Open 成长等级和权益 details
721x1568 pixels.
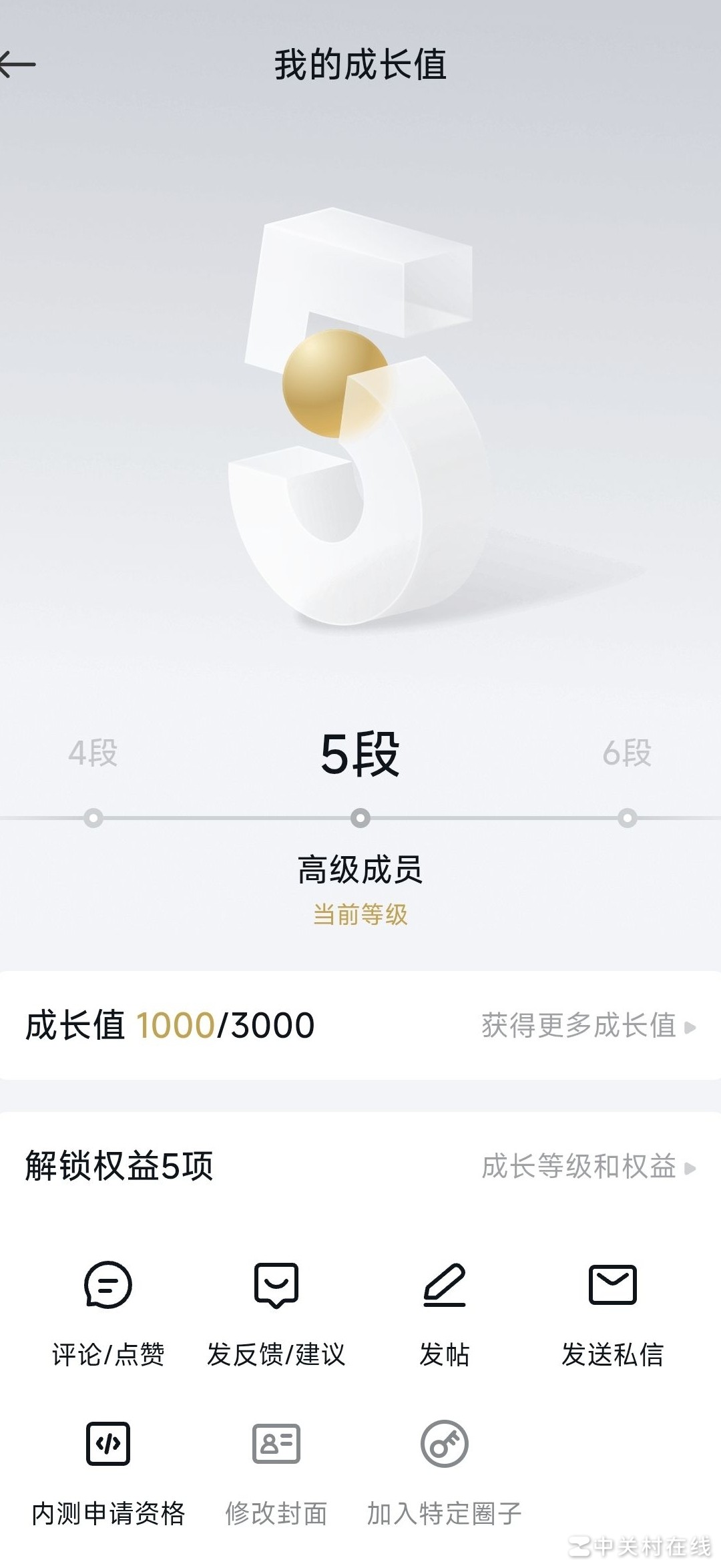[587, 1167]
